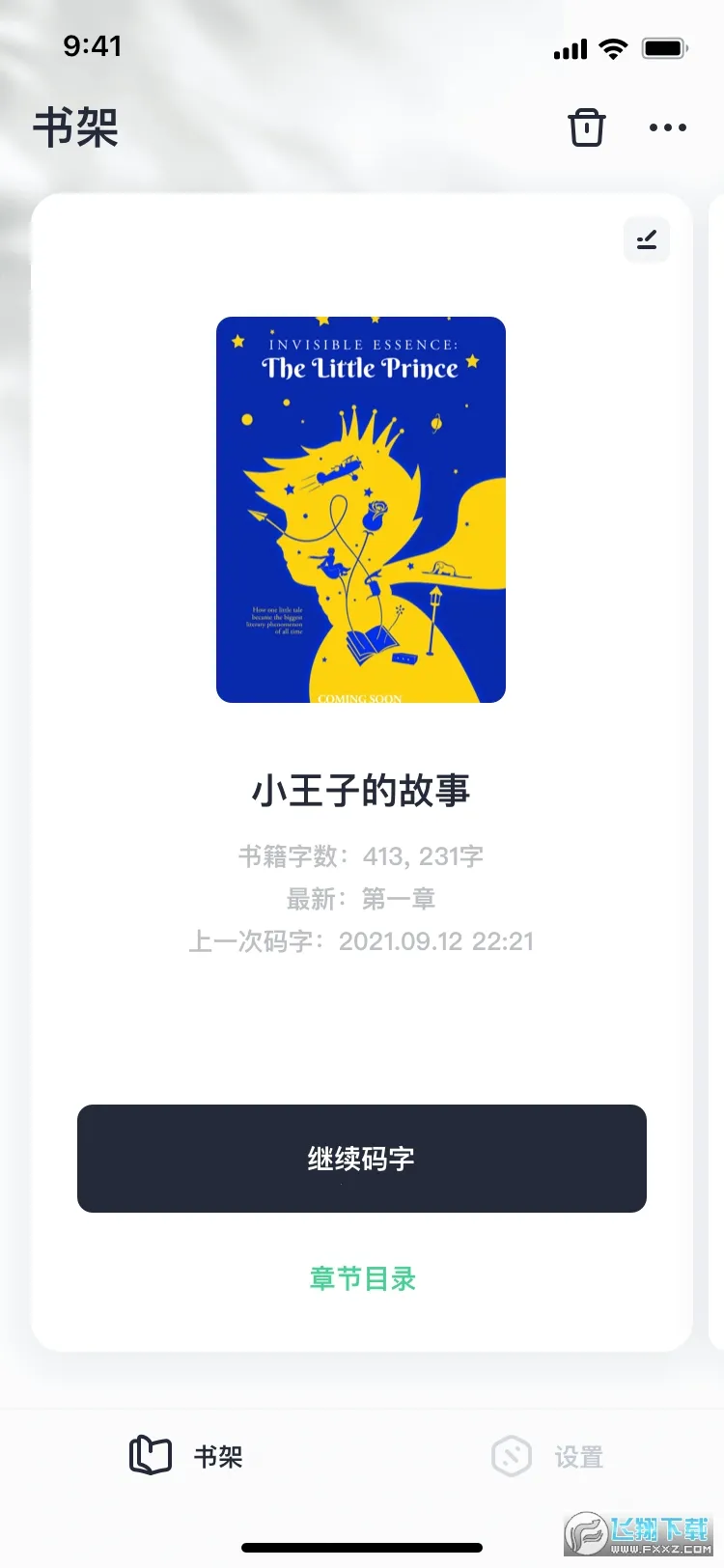Tap the edit pencil icon on the book card
The width and height of the screenshot is (724, 1568).
click(x=646, y=239)
